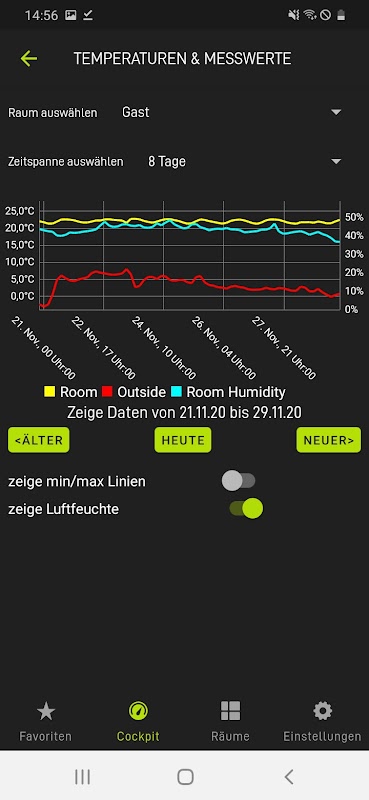This screenshot has width=369, height=800.
Task: Show newer data with the NEUER button
Action: 329,440
